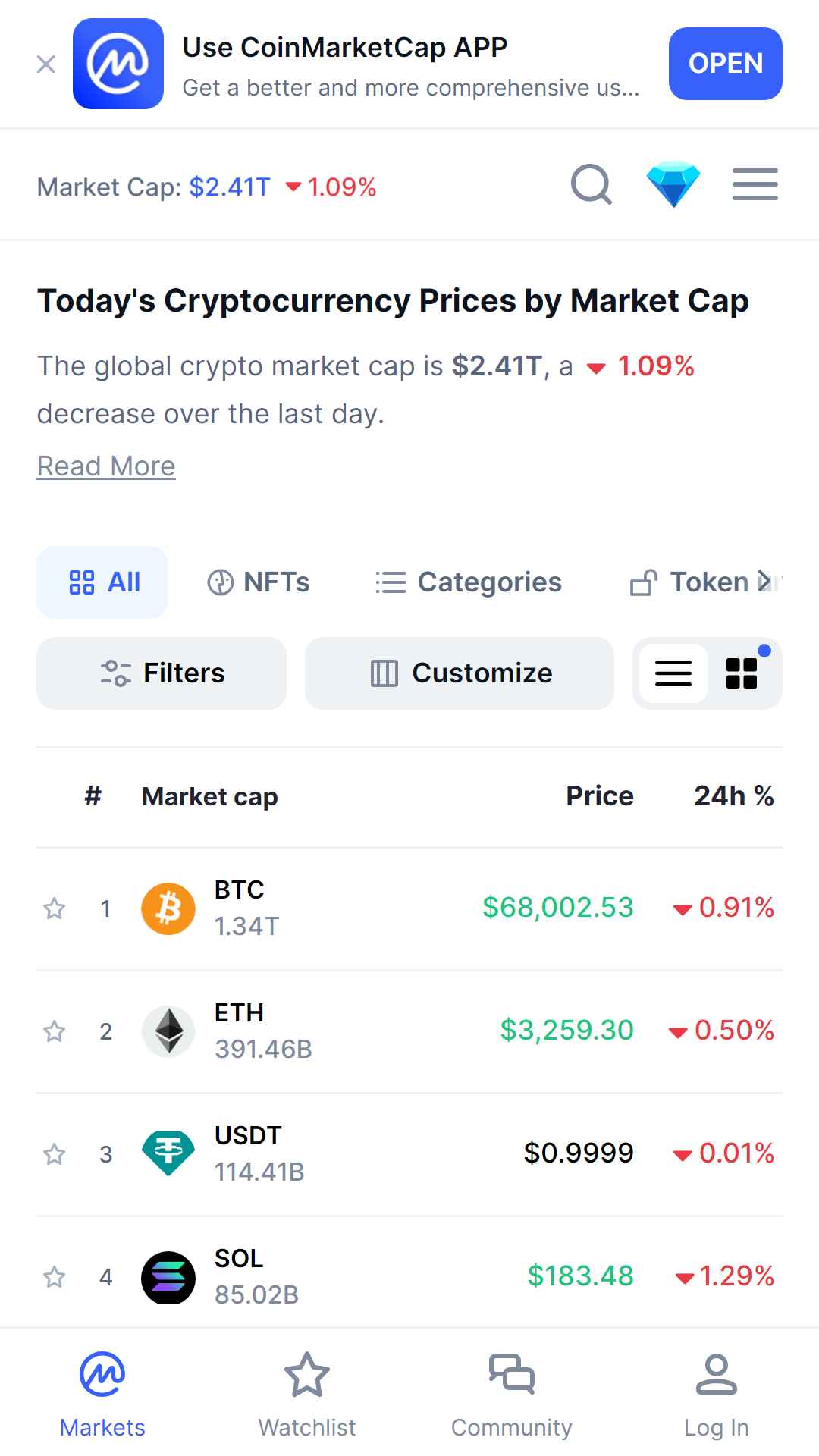819x1456 pixels.
Task: Tap the blue diamond rewards icon
Action: click(x=673, y=184)
